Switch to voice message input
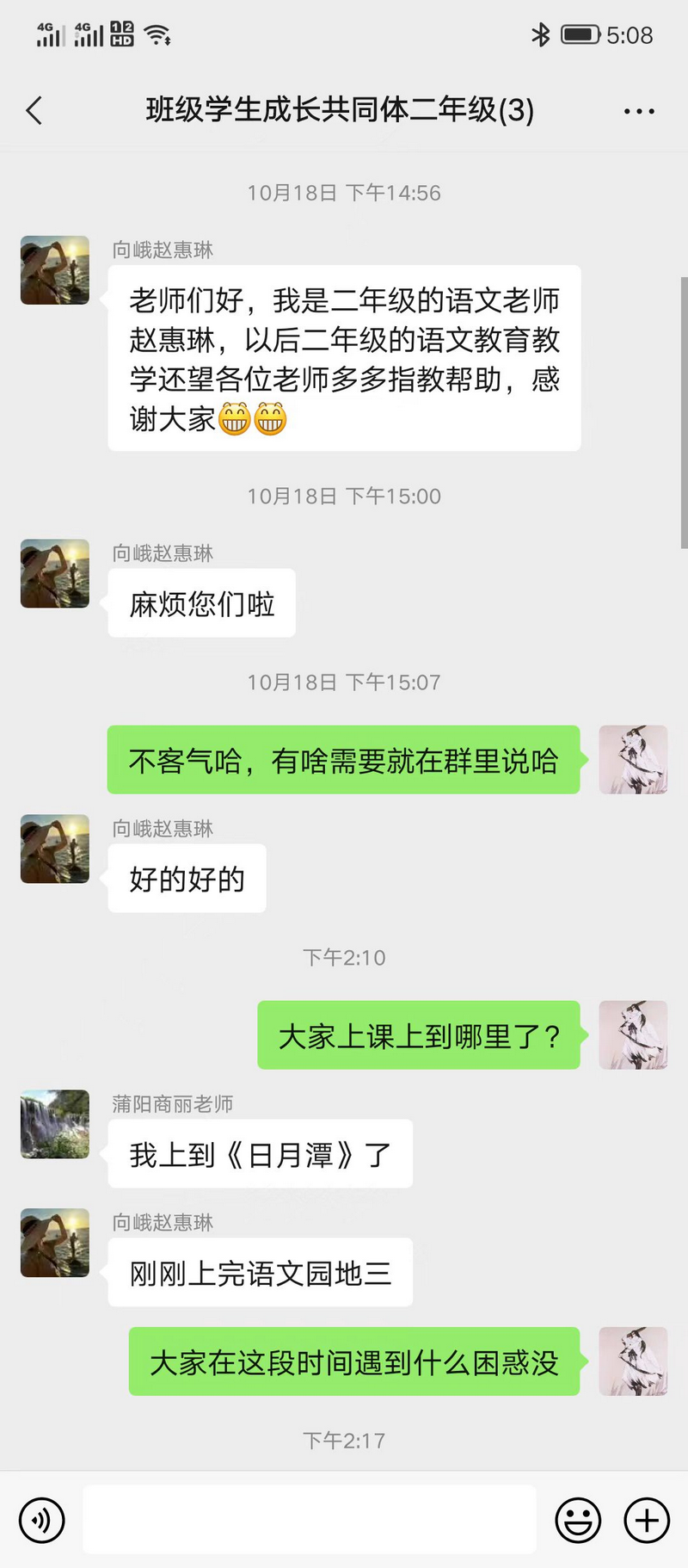The width and height of the screenshot is (688, 1568). (x=42, y=1520)
